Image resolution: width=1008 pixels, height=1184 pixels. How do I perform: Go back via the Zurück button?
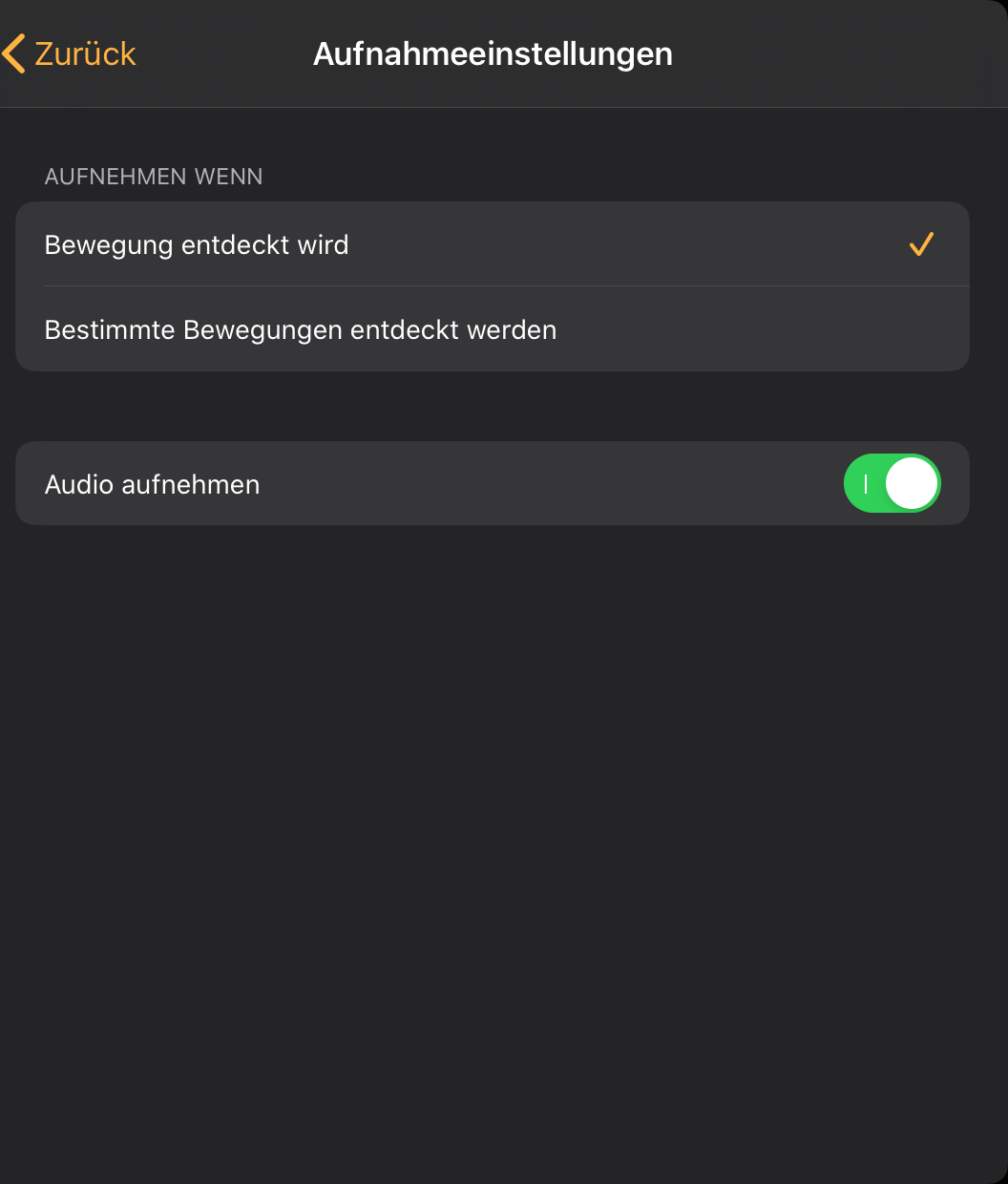pos(71,54)
